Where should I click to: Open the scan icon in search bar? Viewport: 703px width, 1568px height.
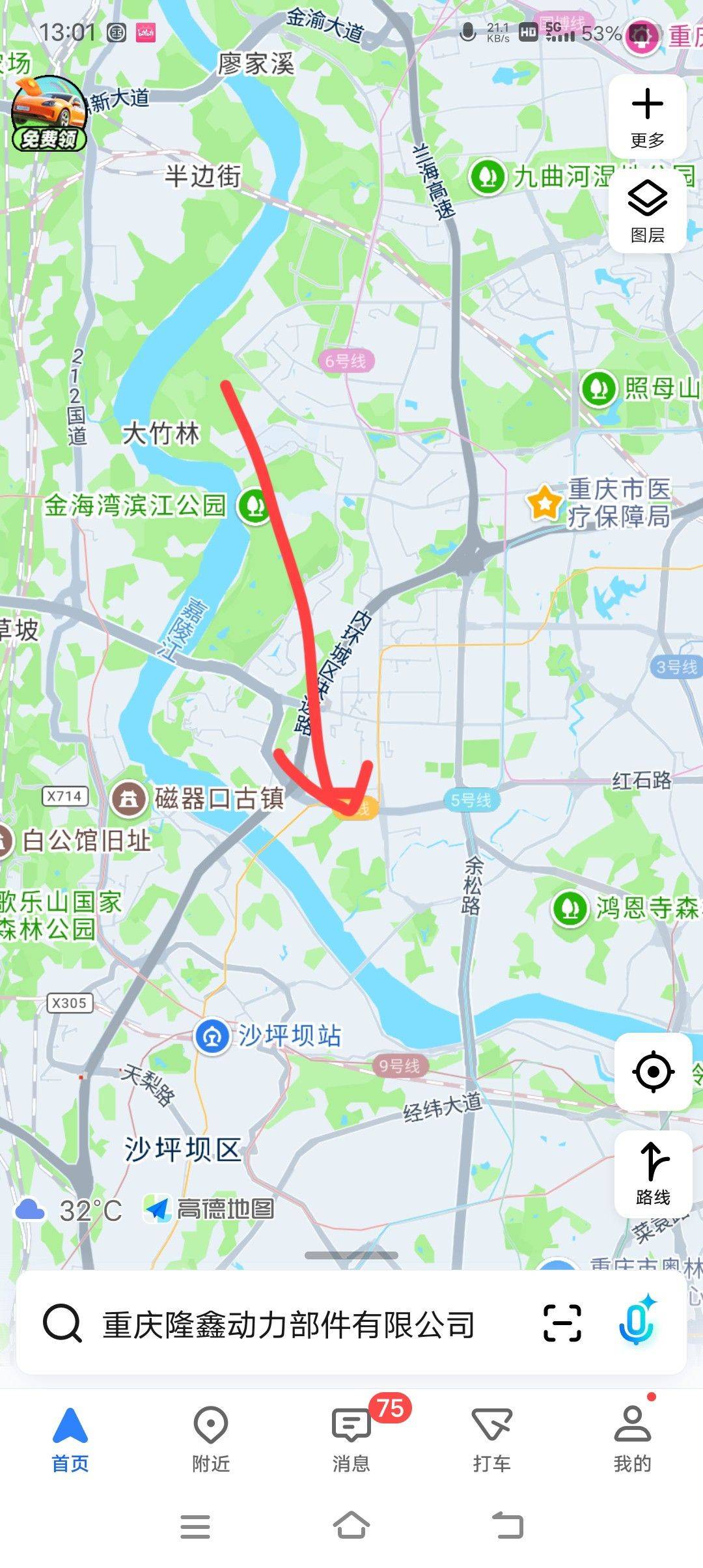(562, 1323)
